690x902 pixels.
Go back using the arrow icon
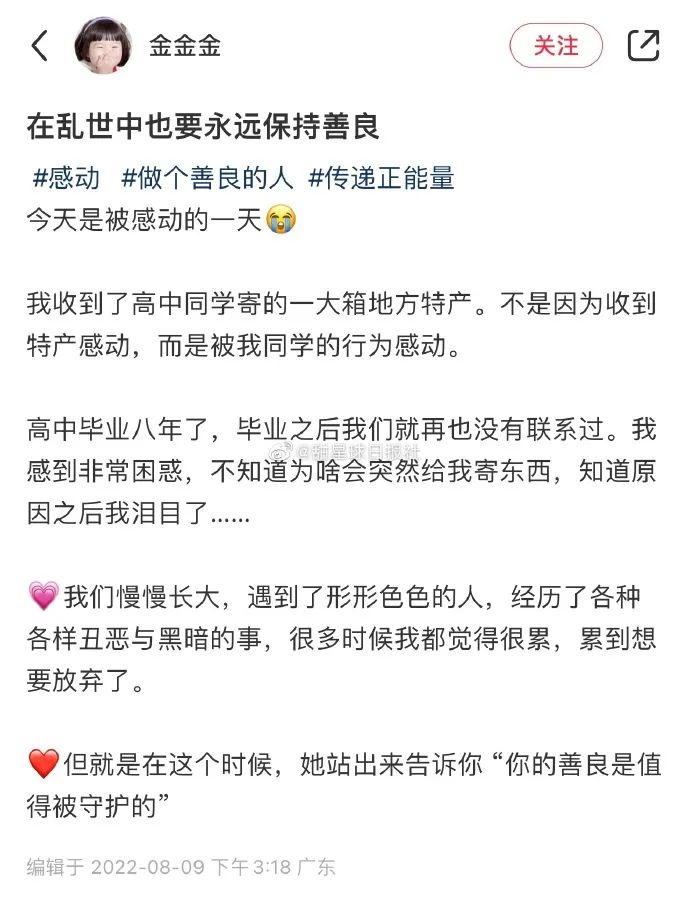coord(39,45)
